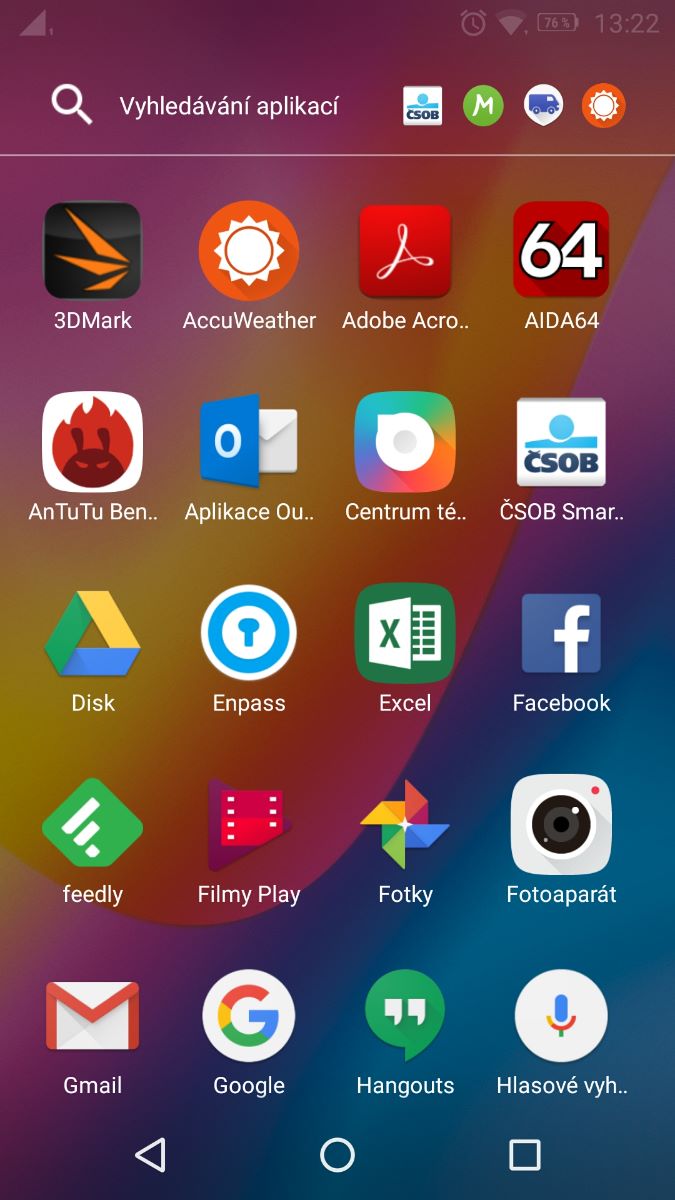Open the Centrum témat app
This screenshot has height=1200, width=675.
(x=405, y=442)
